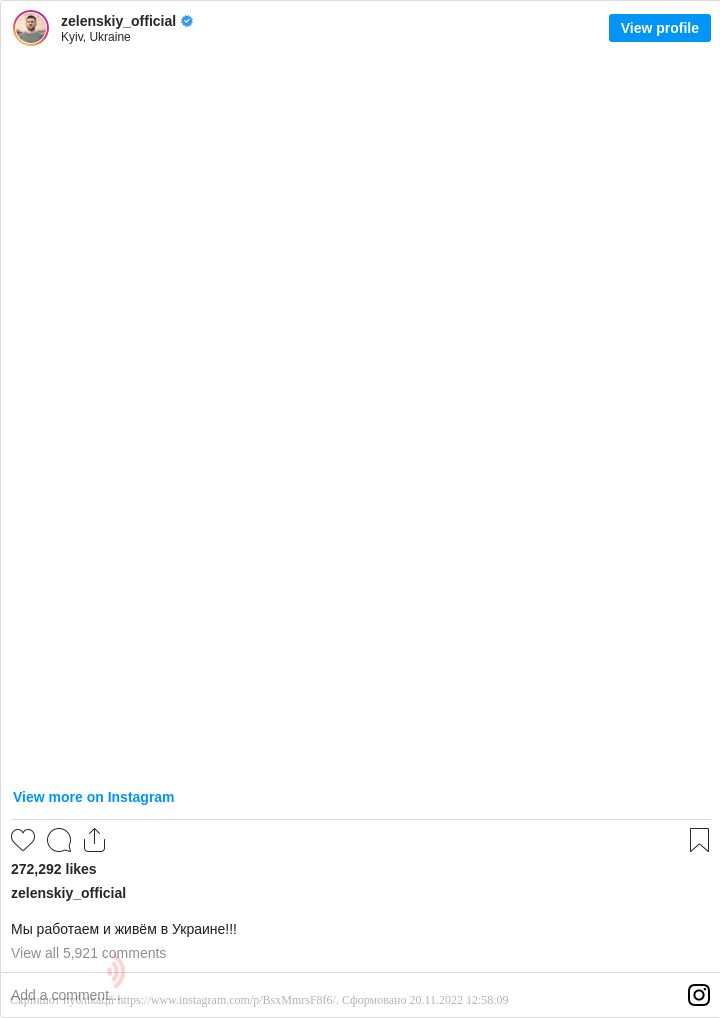View all 5,921 comments
Image resolution: width=720 pixels, height=1018 pixels.
(88, 953)
